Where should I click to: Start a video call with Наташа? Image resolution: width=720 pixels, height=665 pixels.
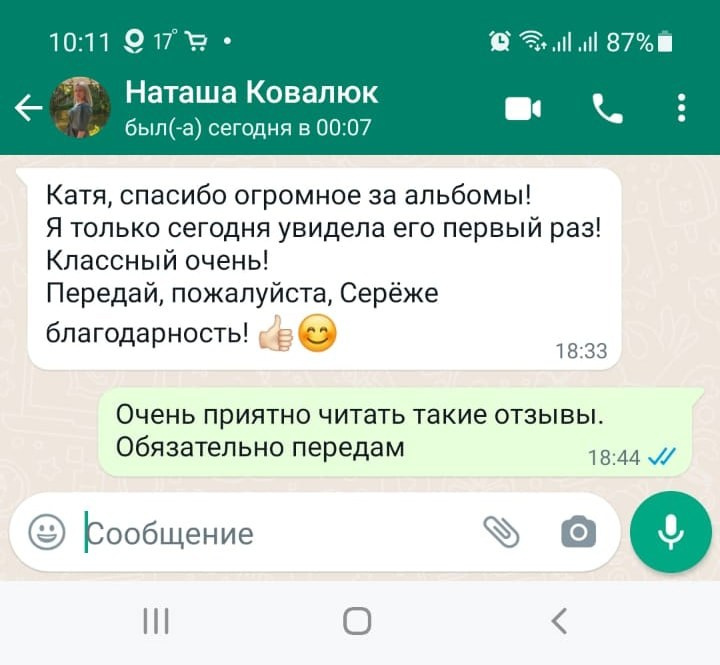(x=523, y=108)
